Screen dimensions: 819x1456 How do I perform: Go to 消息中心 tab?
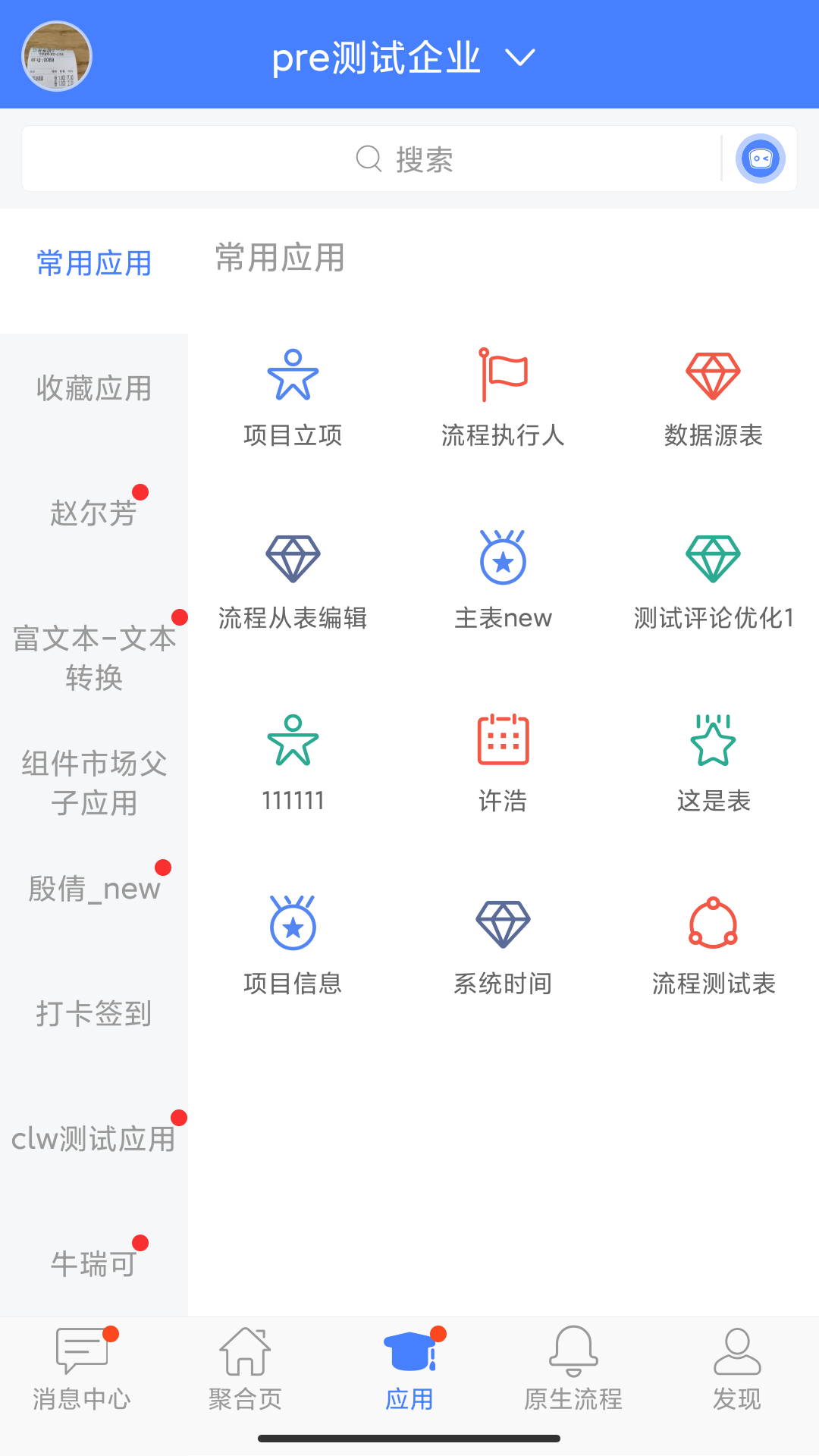point(82,1369)
